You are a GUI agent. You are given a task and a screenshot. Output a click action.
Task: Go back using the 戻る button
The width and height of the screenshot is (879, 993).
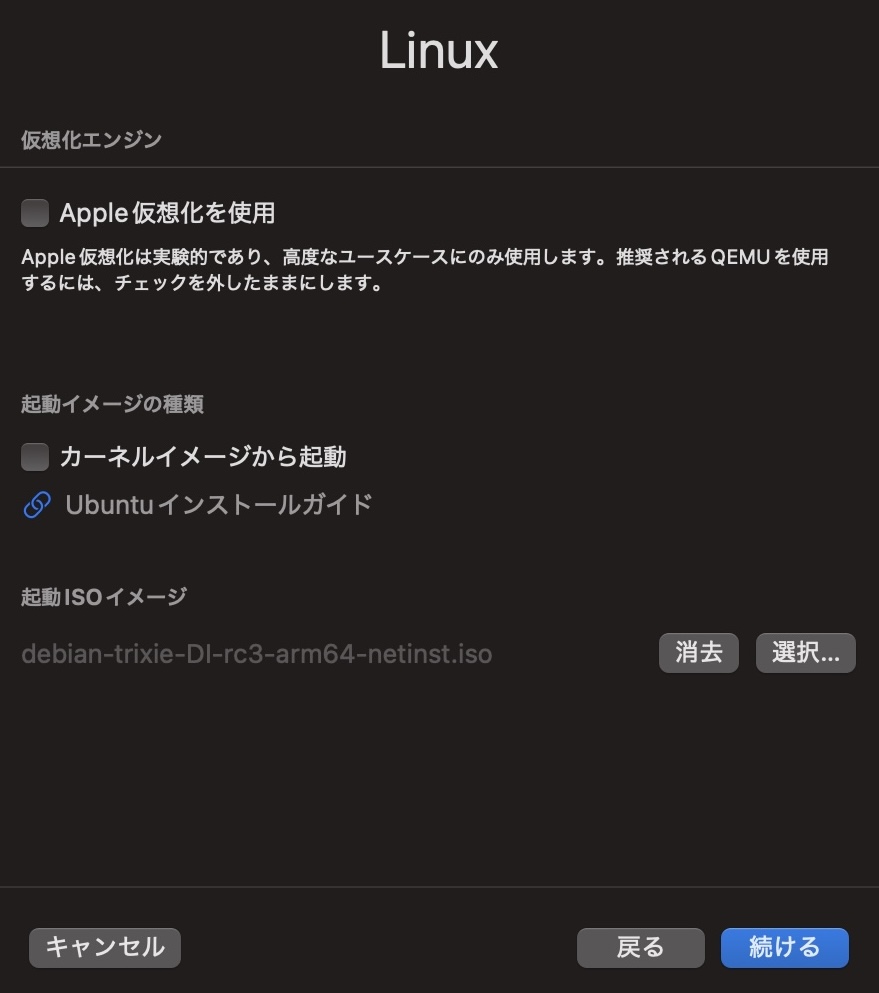640,947
